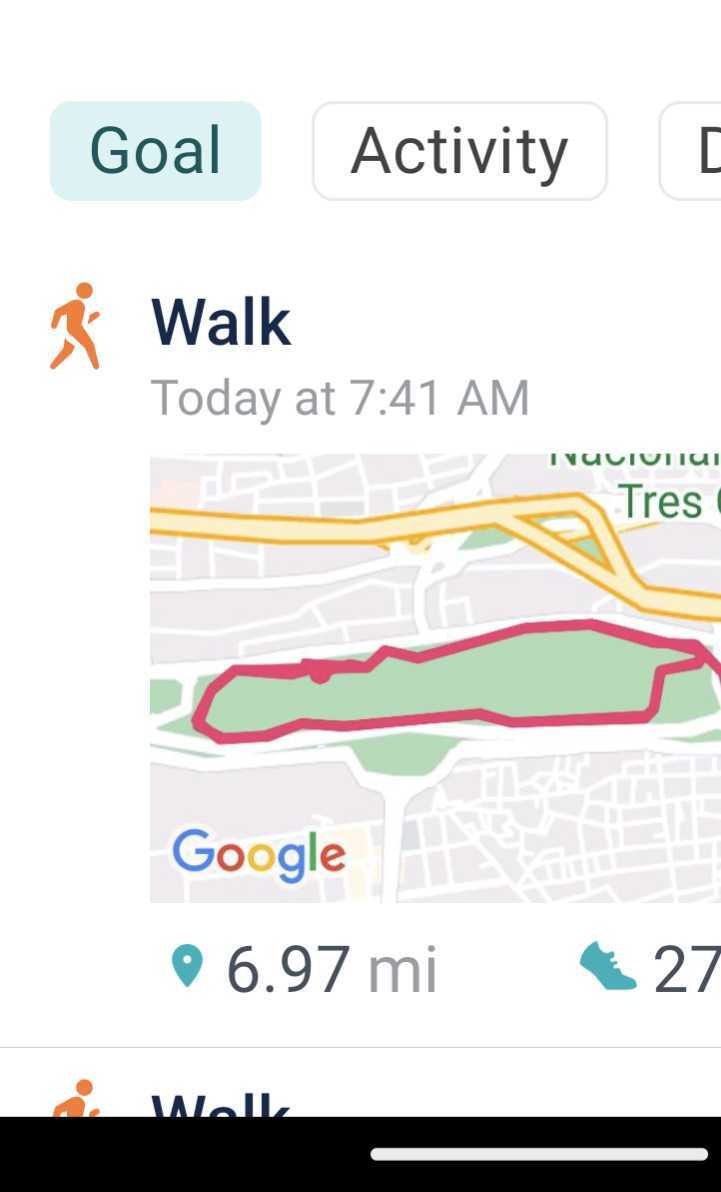Open the Walk entry from today
The height and width of the screenshot is (1192, 721).
point(221,323)
